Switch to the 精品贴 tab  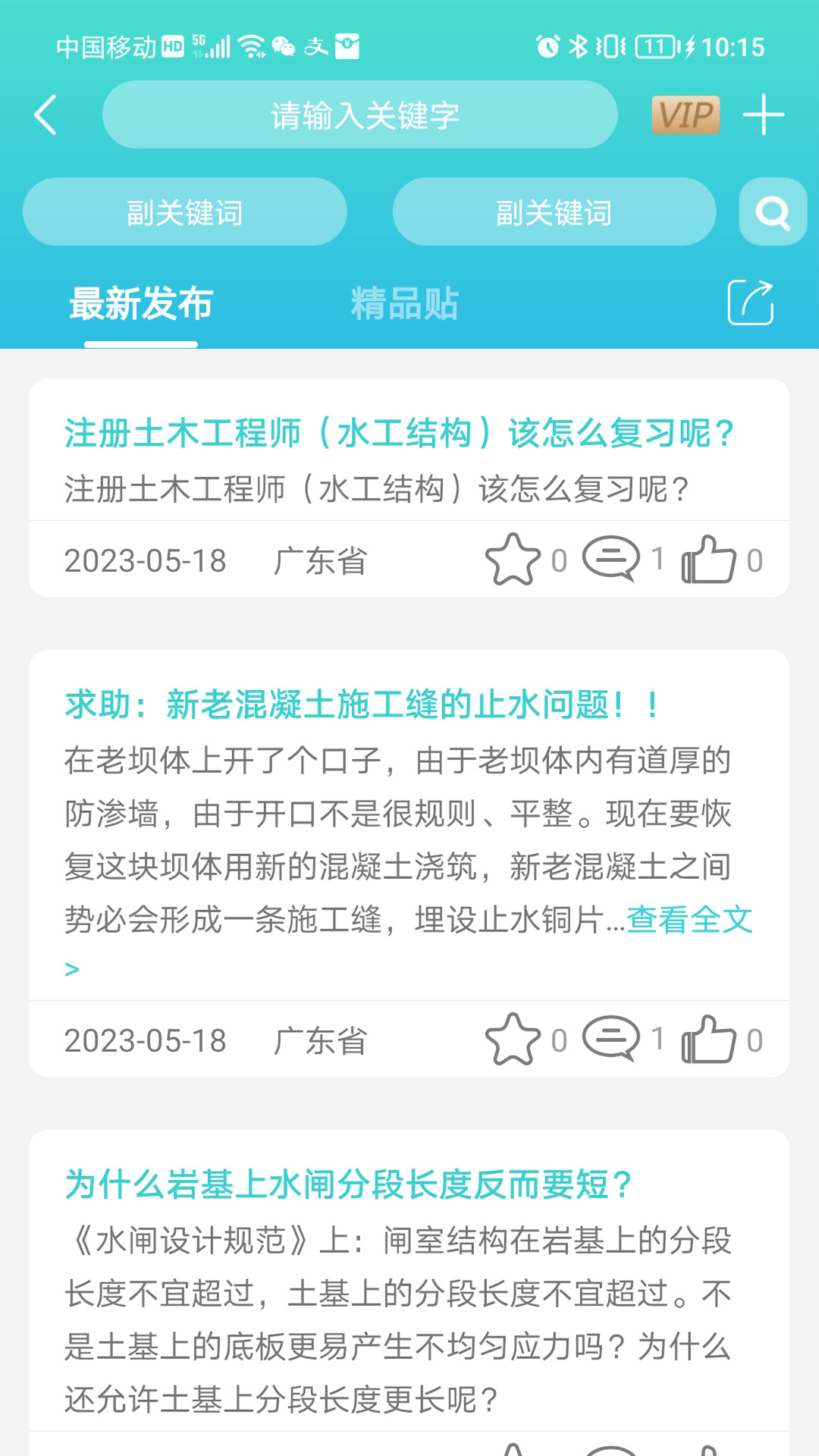click(x=404, y=303)
